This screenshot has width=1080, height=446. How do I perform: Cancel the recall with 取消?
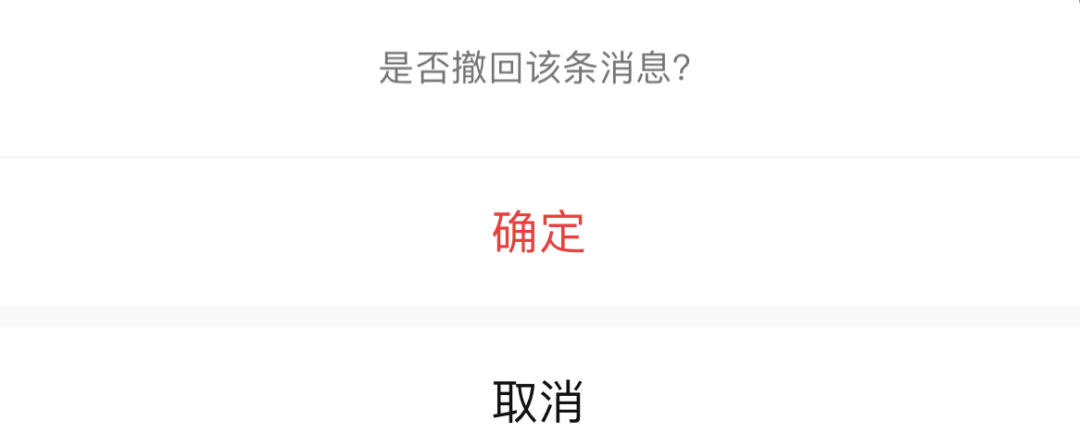pyautogui.click(x=539, y=399)
